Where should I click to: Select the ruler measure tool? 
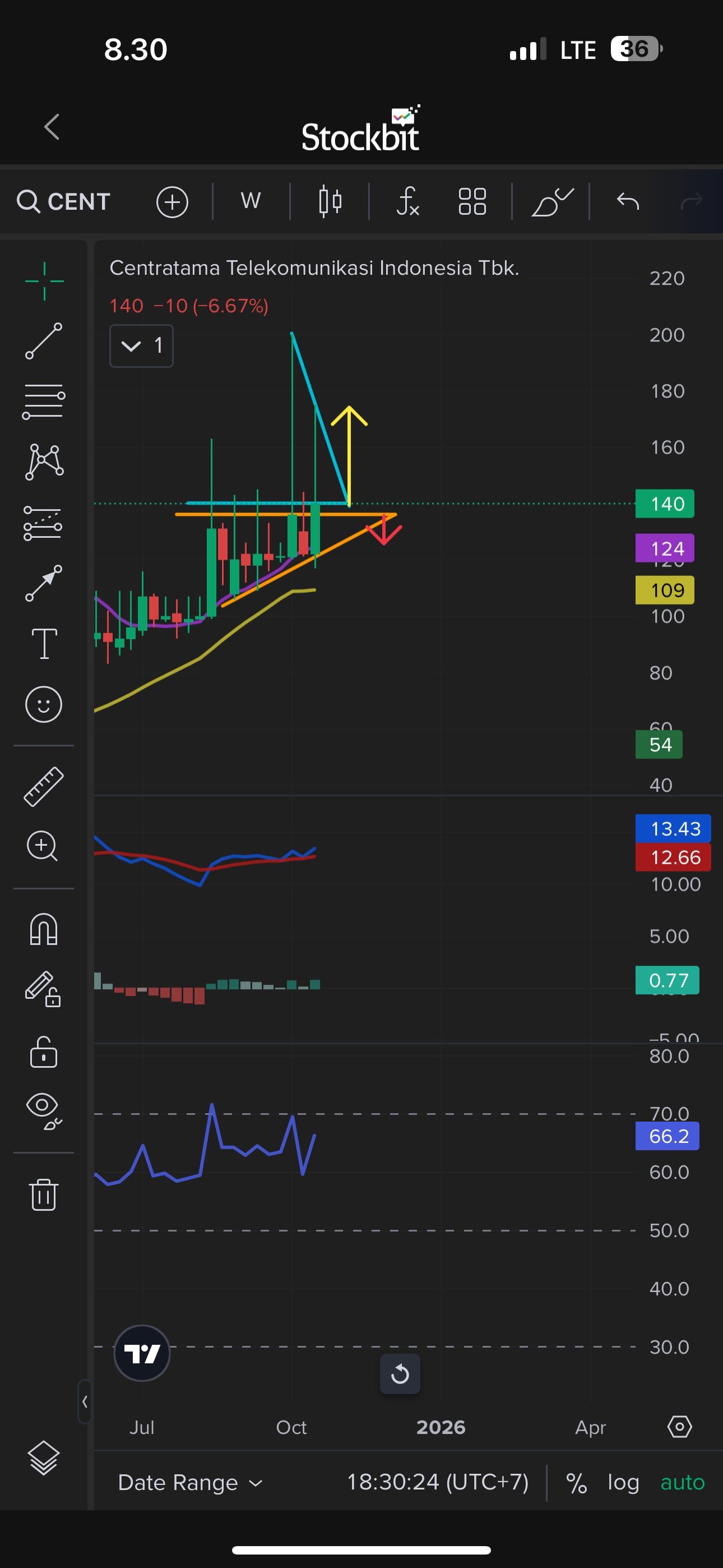point(44,786)
